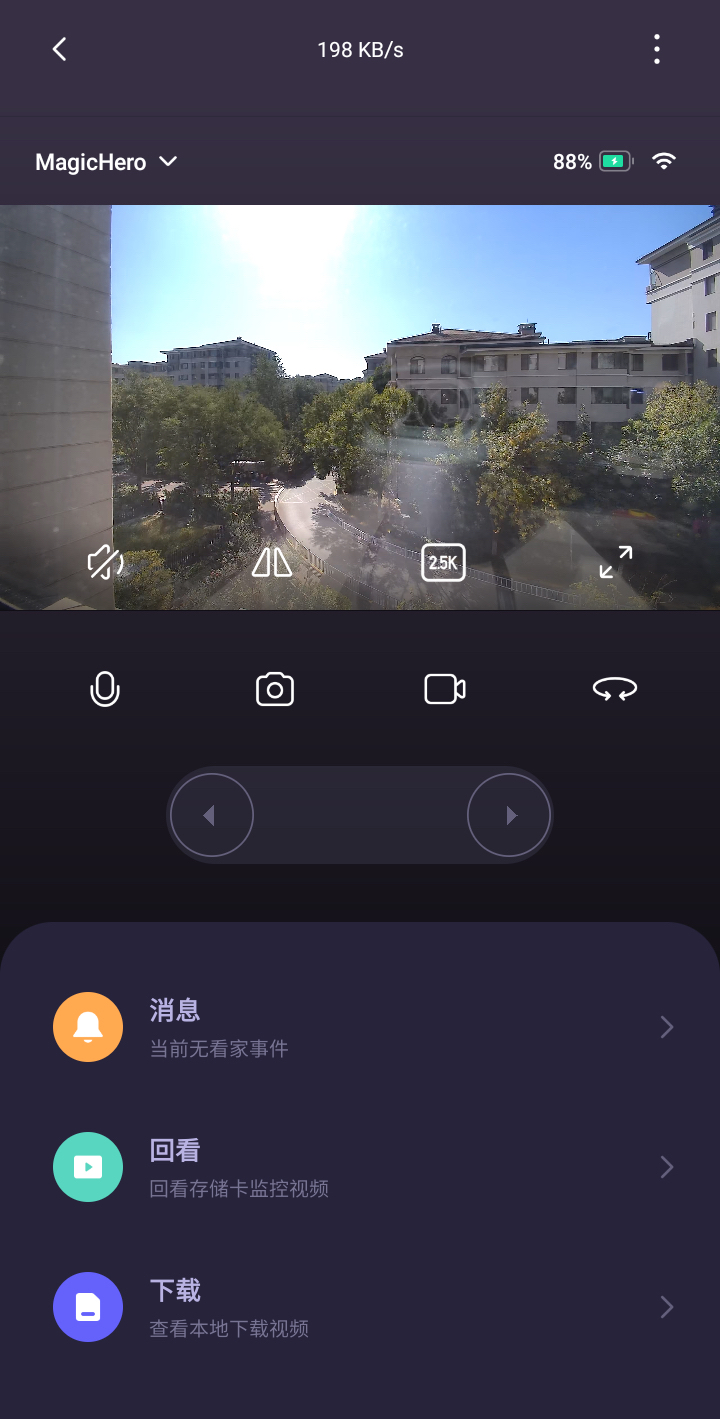Open the three-dot overflow menu
Viewport: 720px width, 1419px height.
pyautogui.click(x=657, y=49)
